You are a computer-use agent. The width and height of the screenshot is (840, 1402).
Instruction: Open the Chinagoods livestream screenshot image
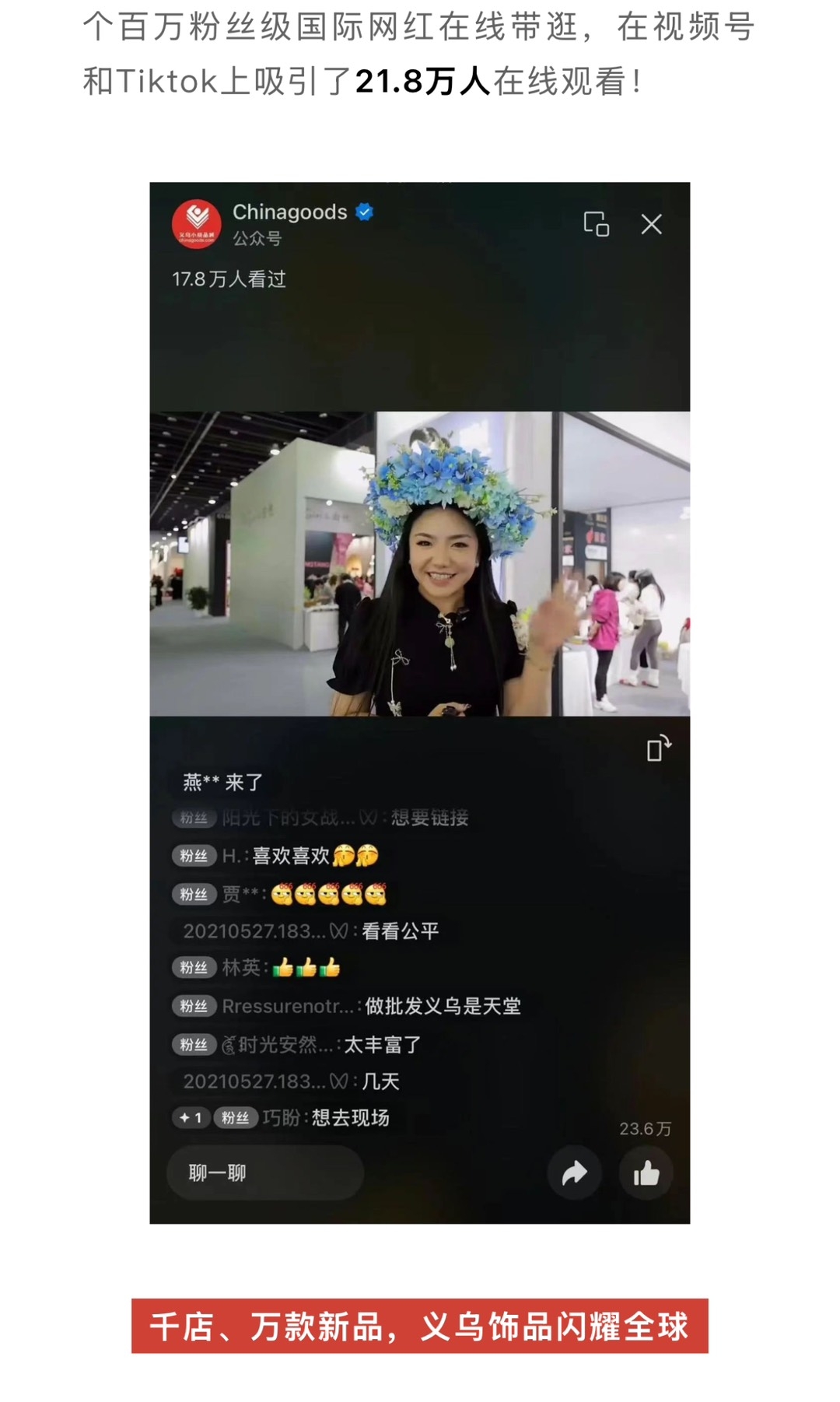click(x=419, y=703)
